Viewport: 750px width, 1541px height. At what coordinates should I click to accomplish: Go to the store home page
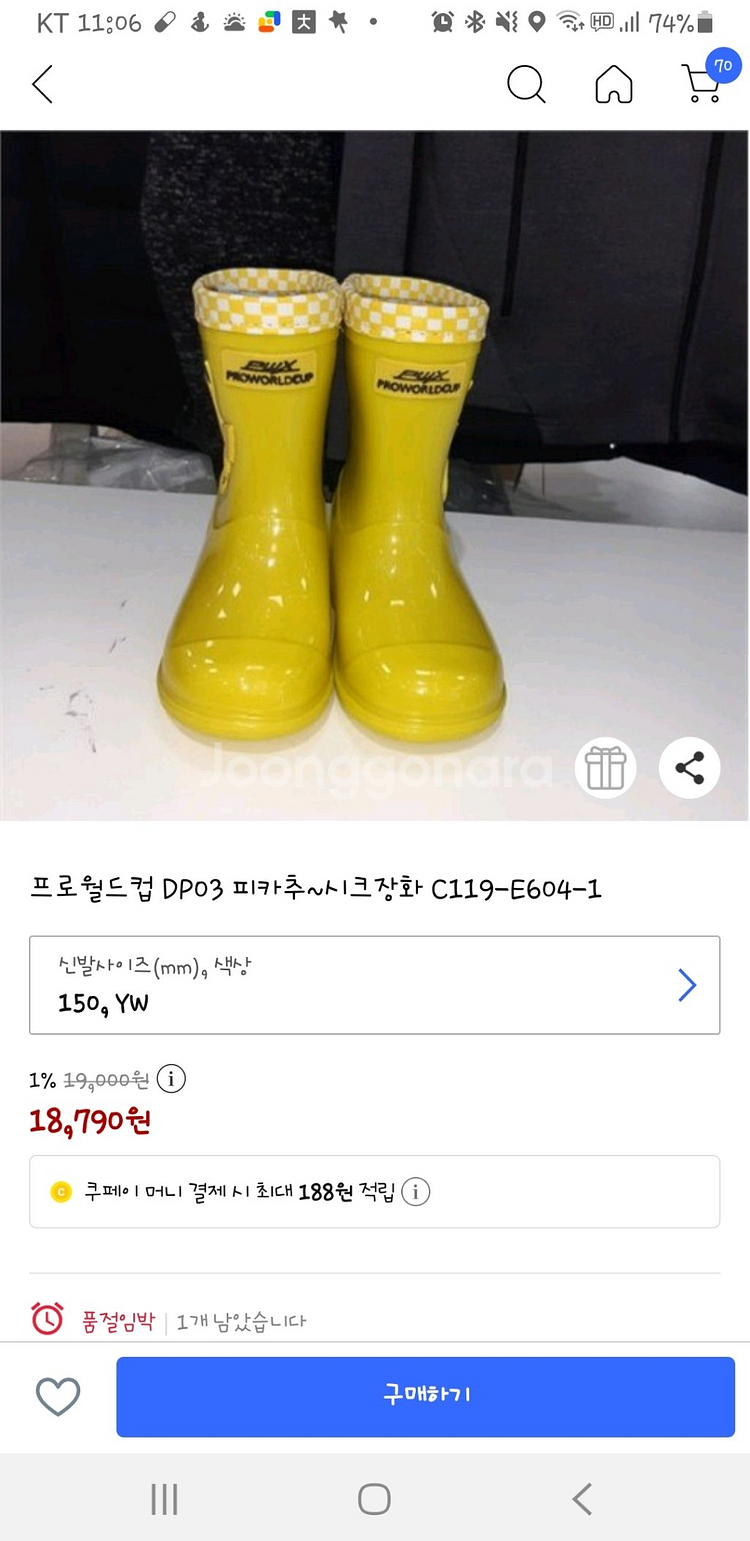point(613,85)
